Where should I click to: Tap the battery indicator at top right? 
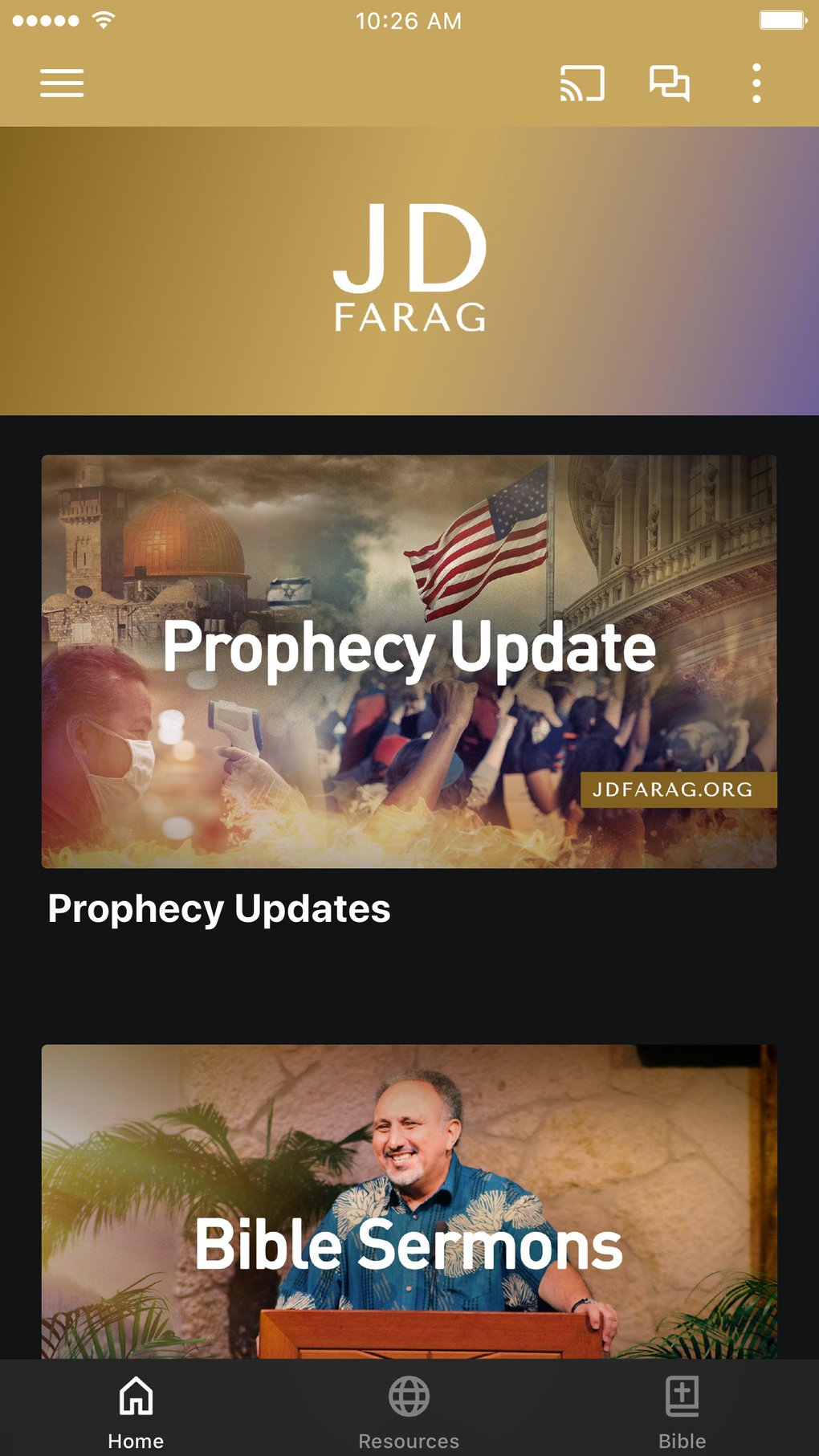click(x=783, y=21)
